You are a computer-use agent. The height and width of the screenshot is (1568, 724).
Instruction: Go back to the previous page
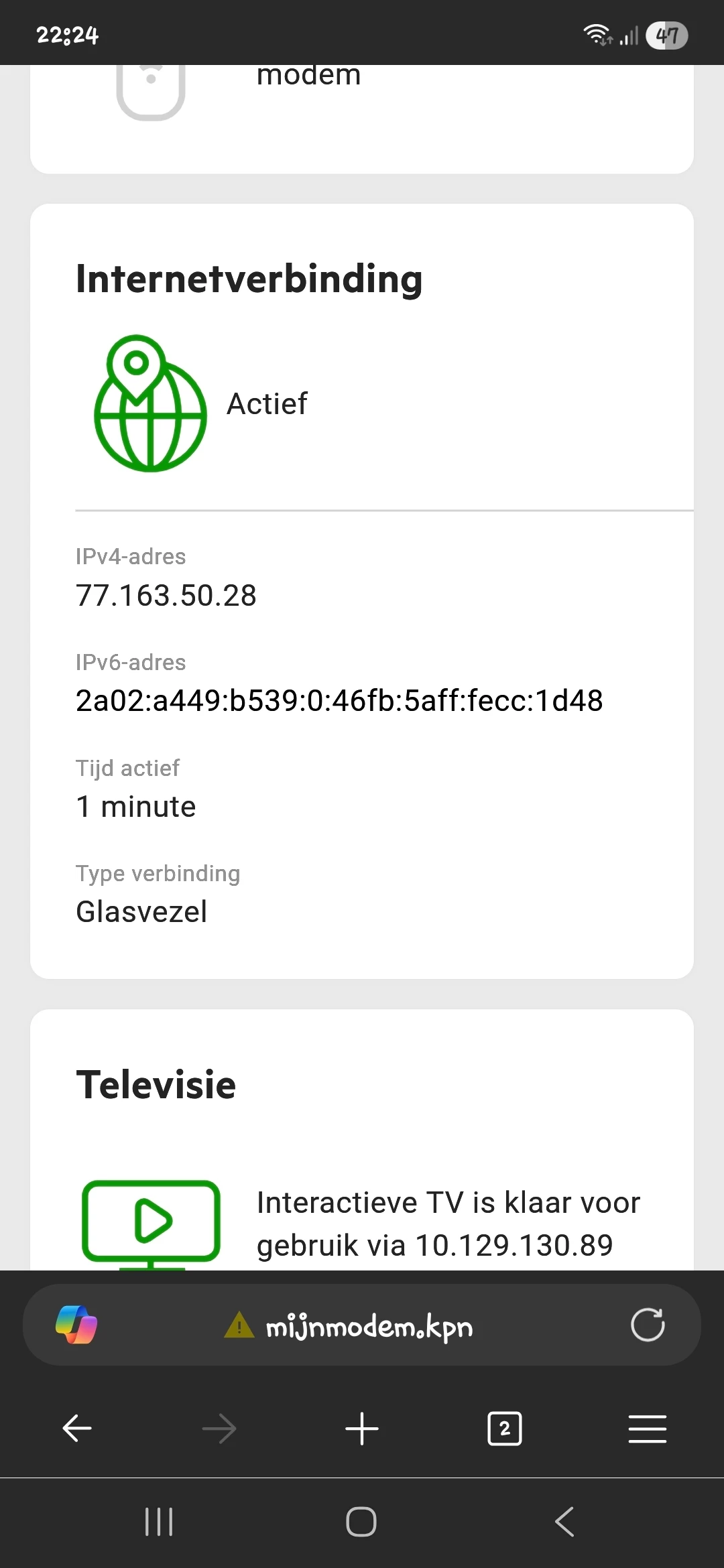point(77,1428)
